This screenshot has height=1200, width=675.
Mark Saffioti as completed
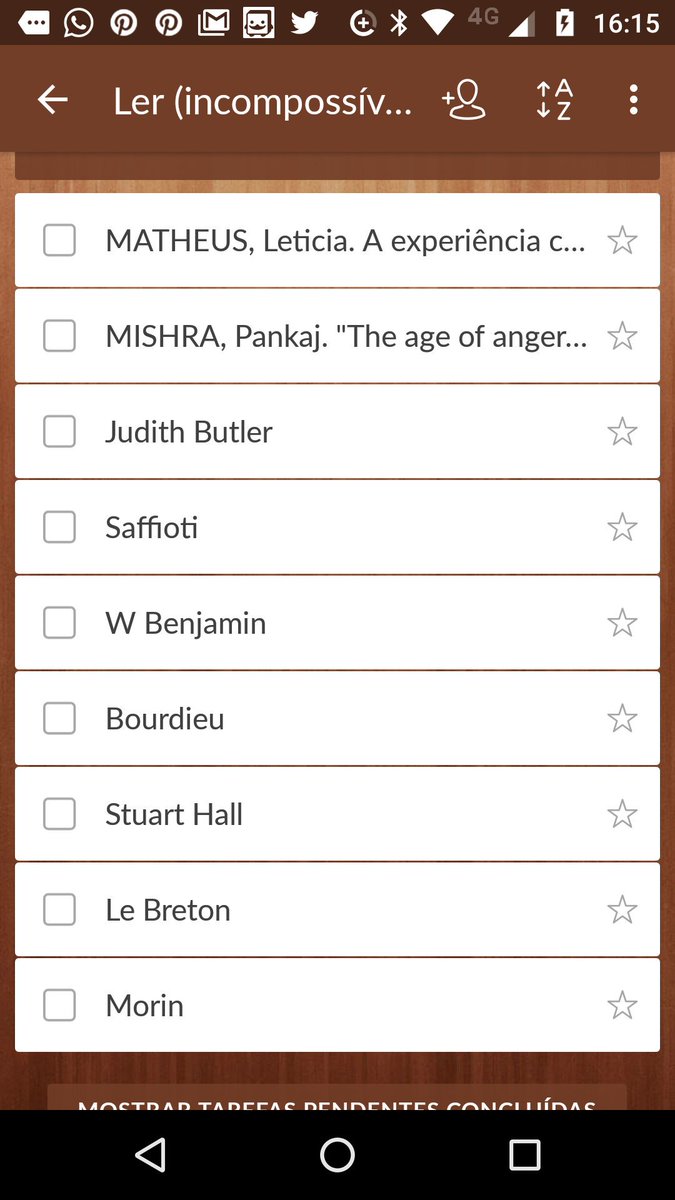point(59,527)
